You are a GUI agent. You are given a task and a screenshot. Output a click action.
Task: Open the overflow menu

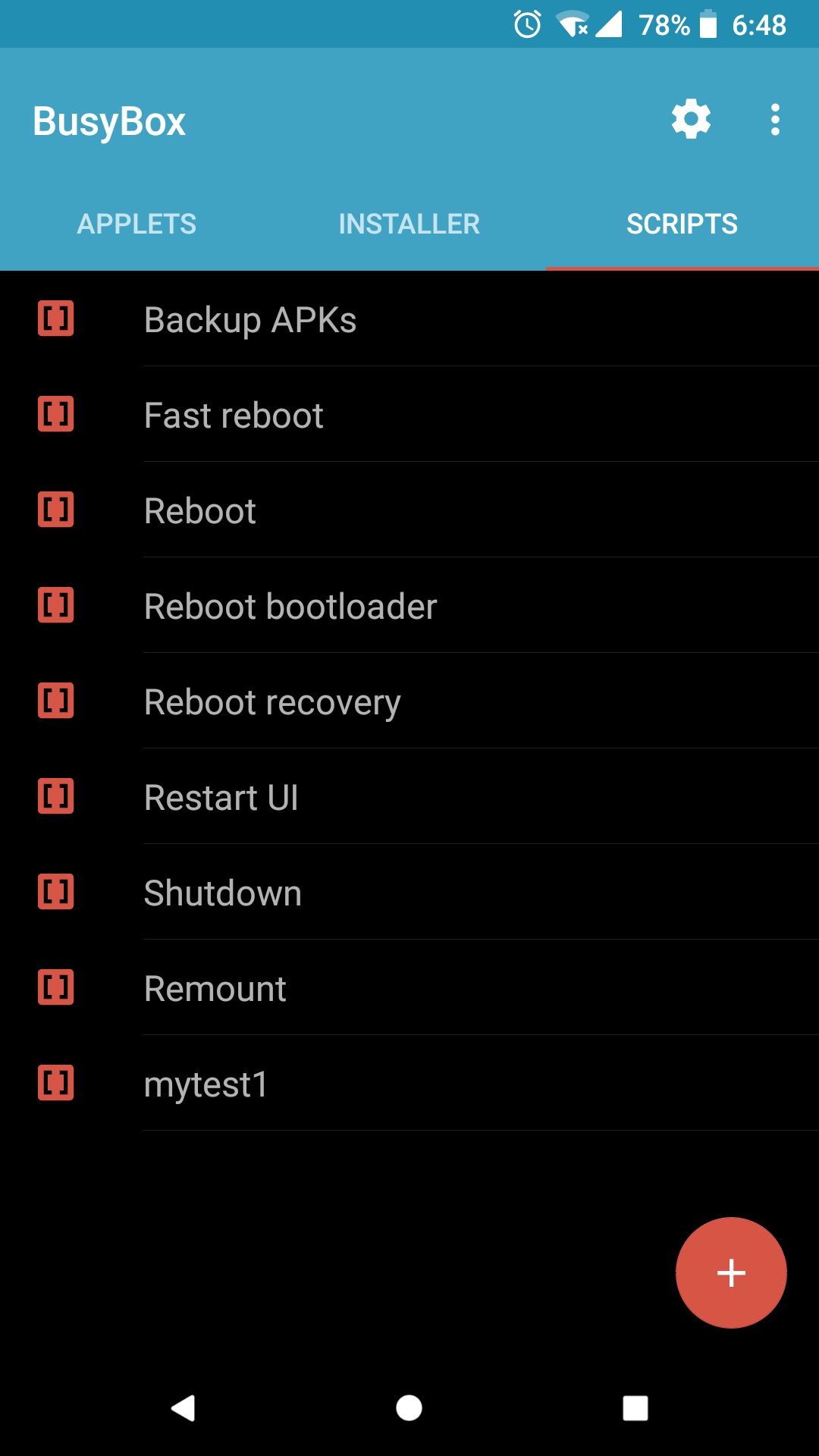[774, 120]
